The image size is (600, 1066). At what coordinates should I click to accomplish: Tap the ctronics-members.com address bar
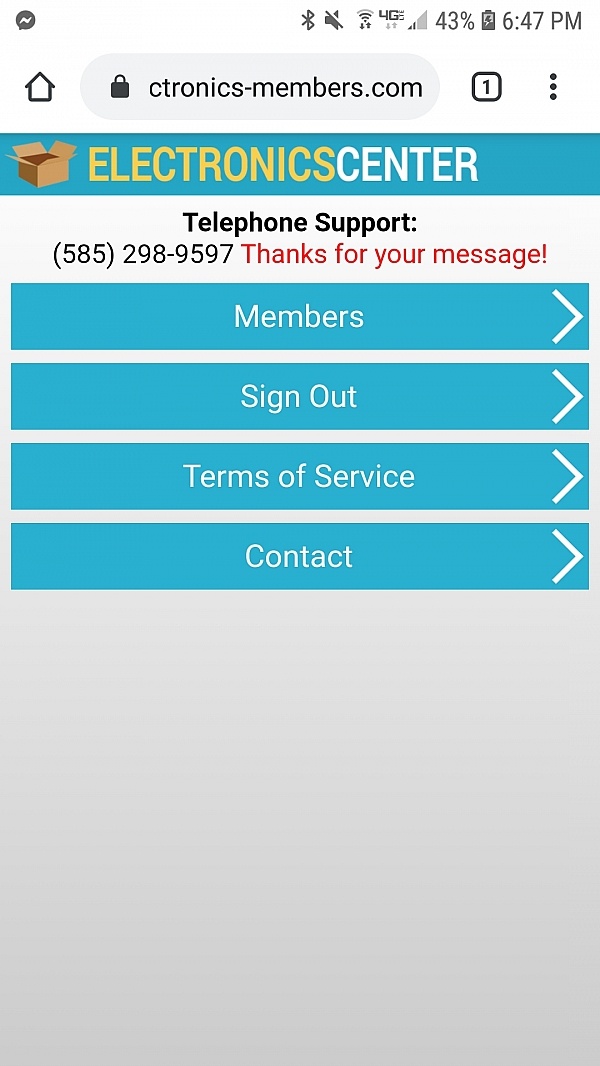260,87
